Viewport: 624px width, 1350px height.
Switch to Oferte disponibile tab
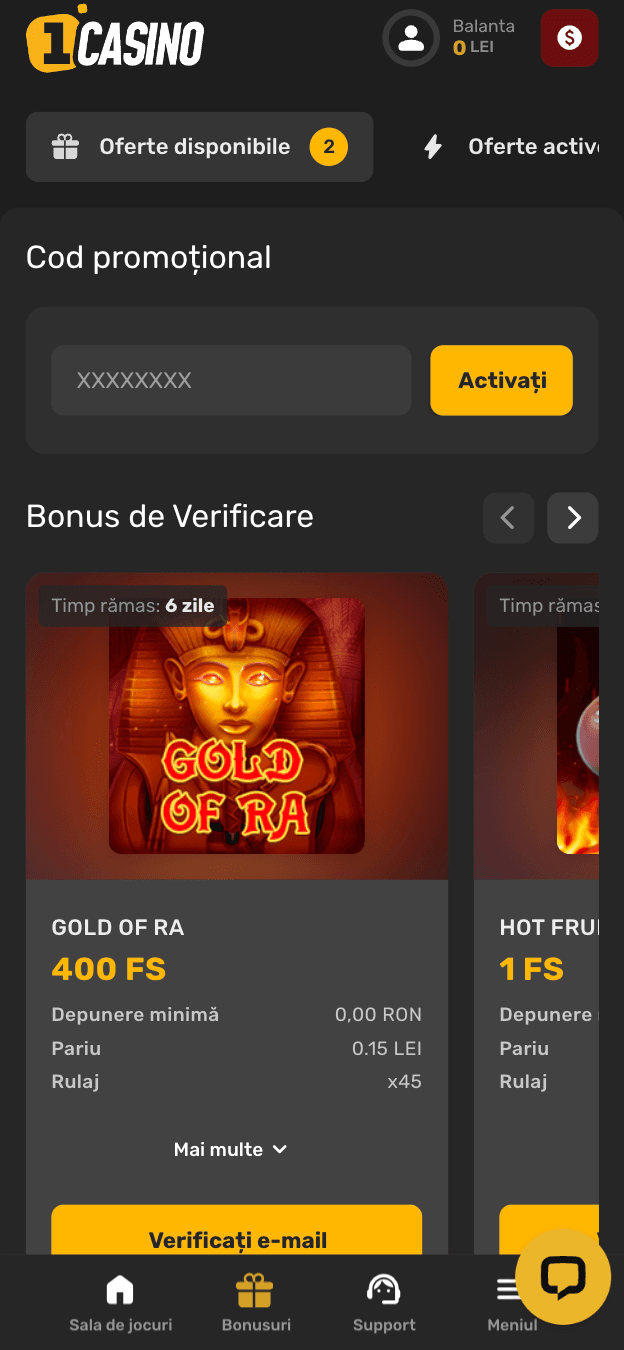[199, 147]
